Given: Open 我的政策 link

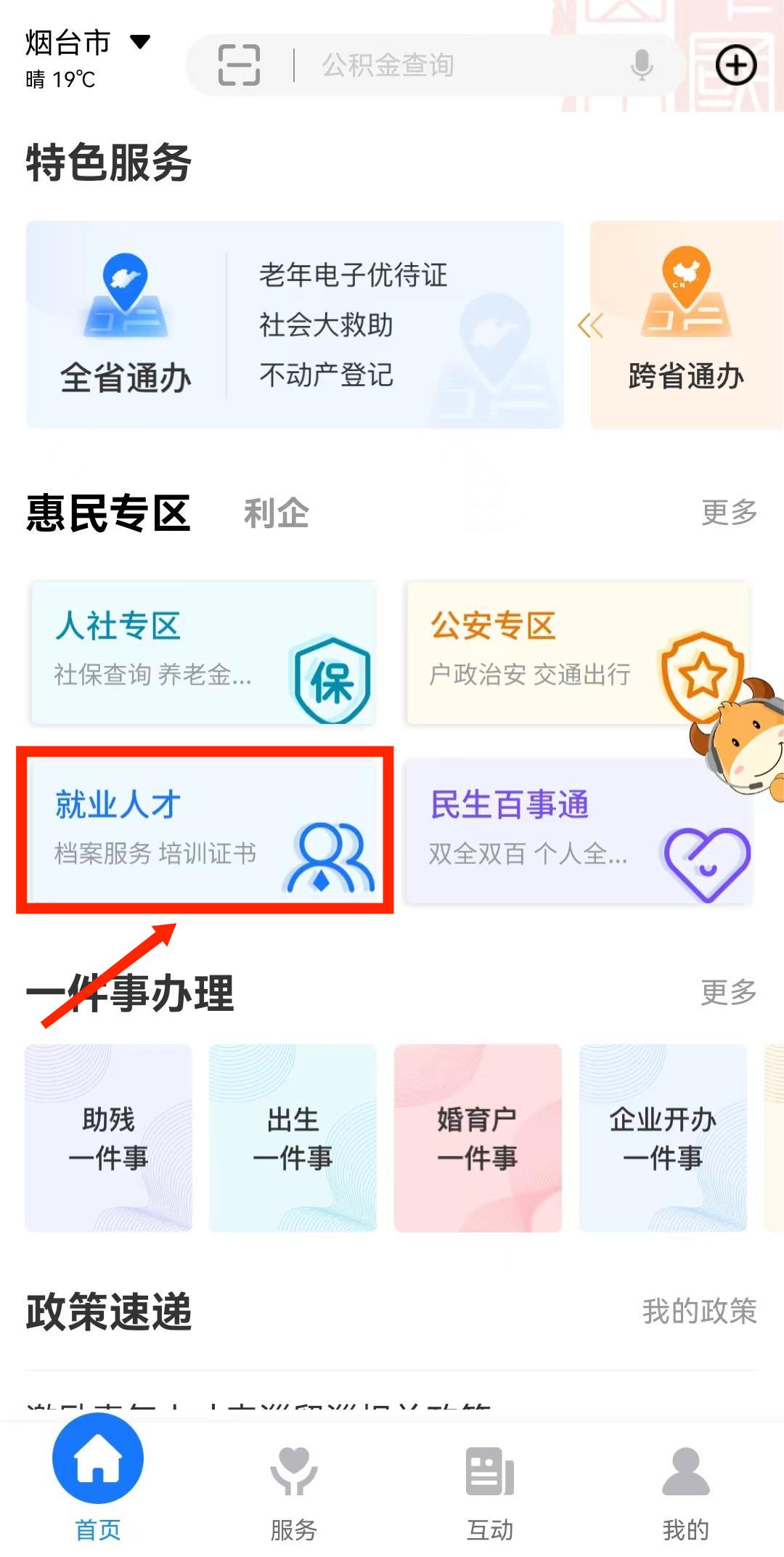Looking at the screenshot, I should pyautogui.click(x=699, y=1312).
